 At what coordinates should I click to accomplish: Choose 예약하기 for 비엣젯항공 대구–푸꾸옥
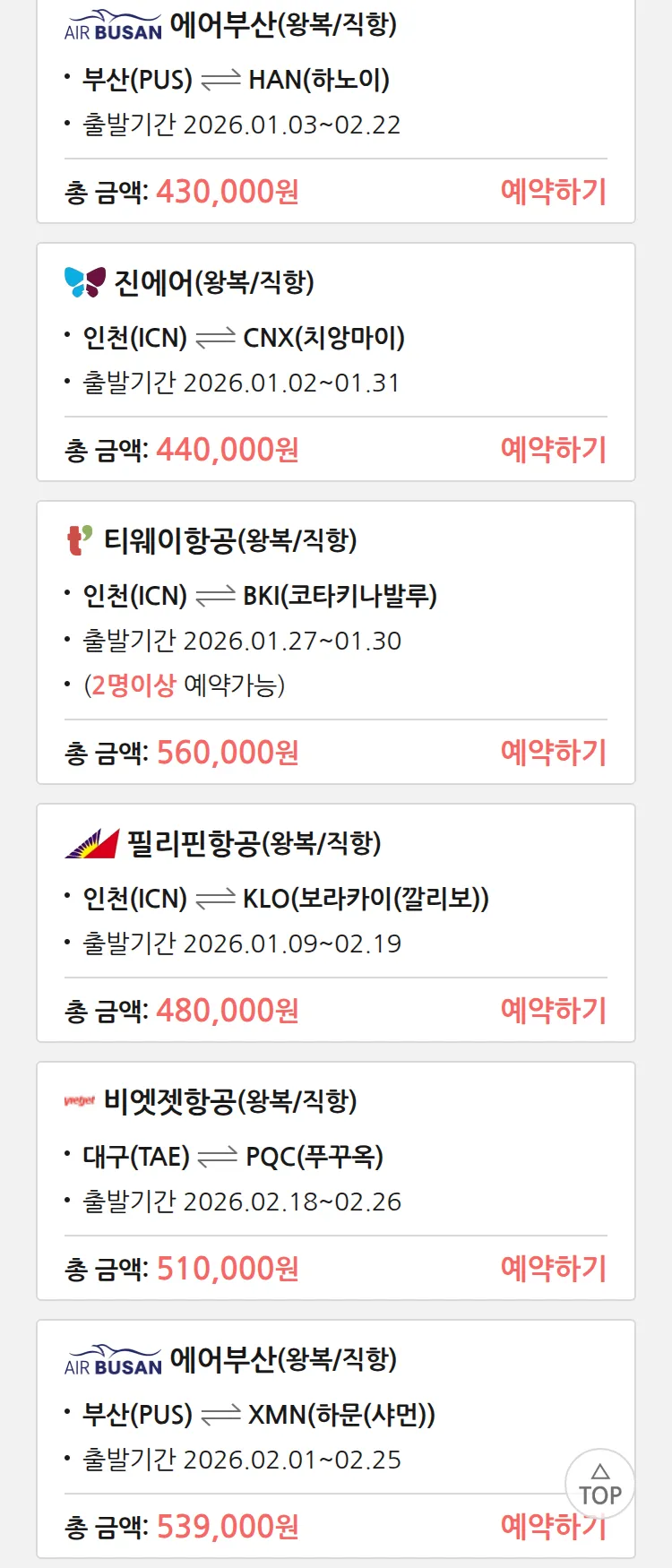[x=553, y=1269]
